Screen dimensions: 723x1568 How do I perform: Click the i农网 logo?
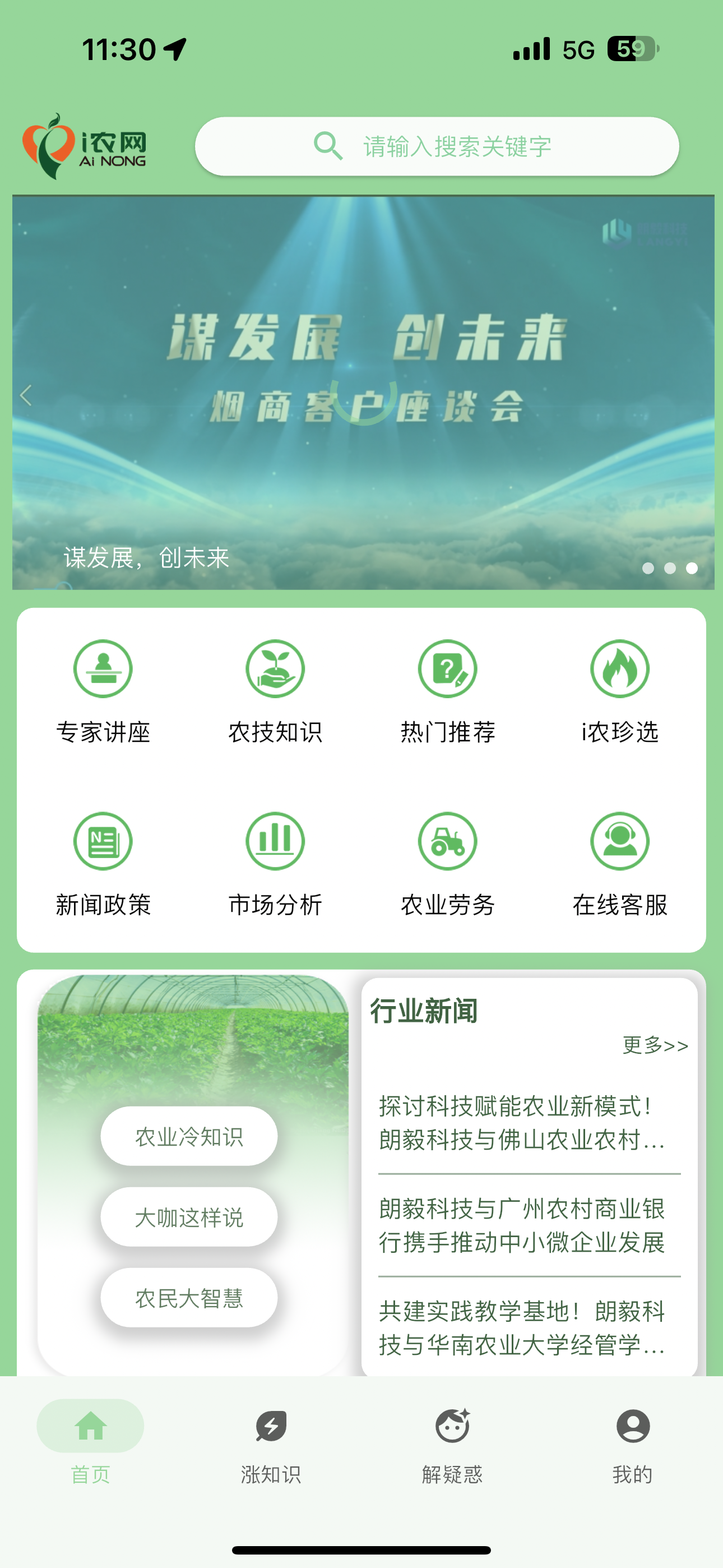[x=85, y=144]
